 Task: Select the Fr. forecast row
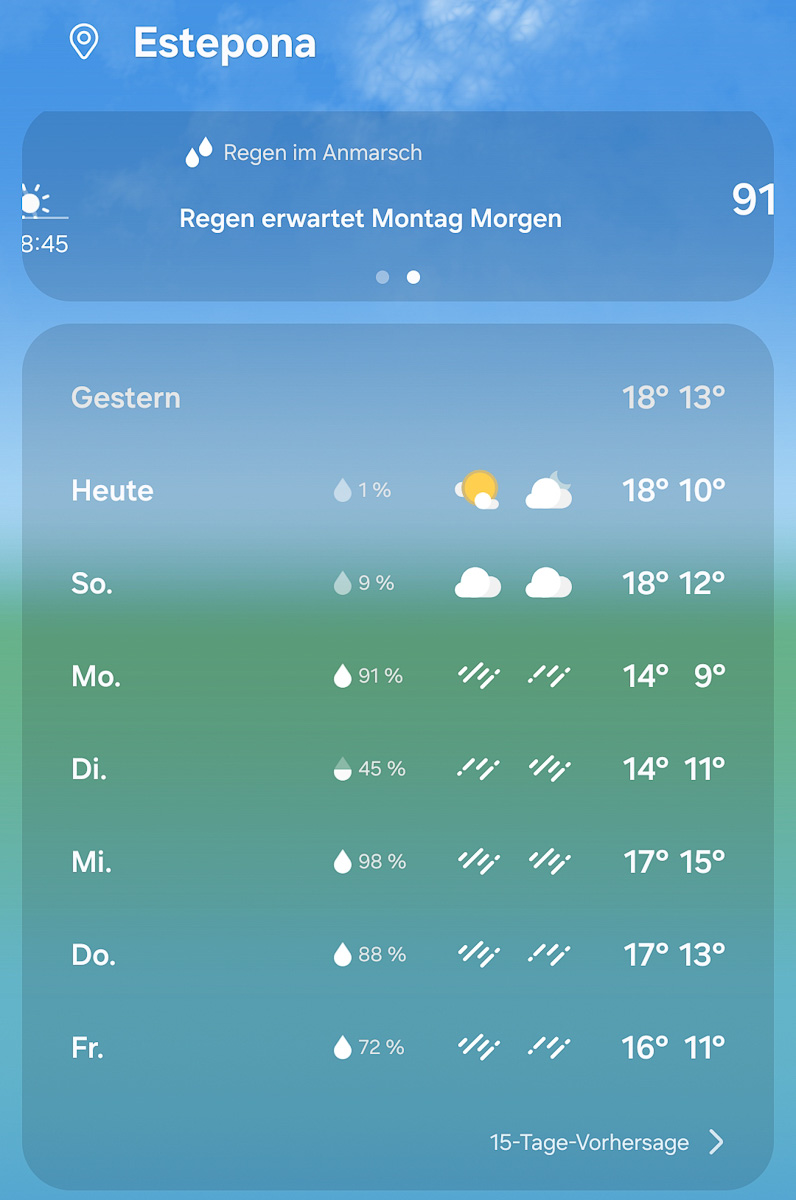tap(398, 1047)
